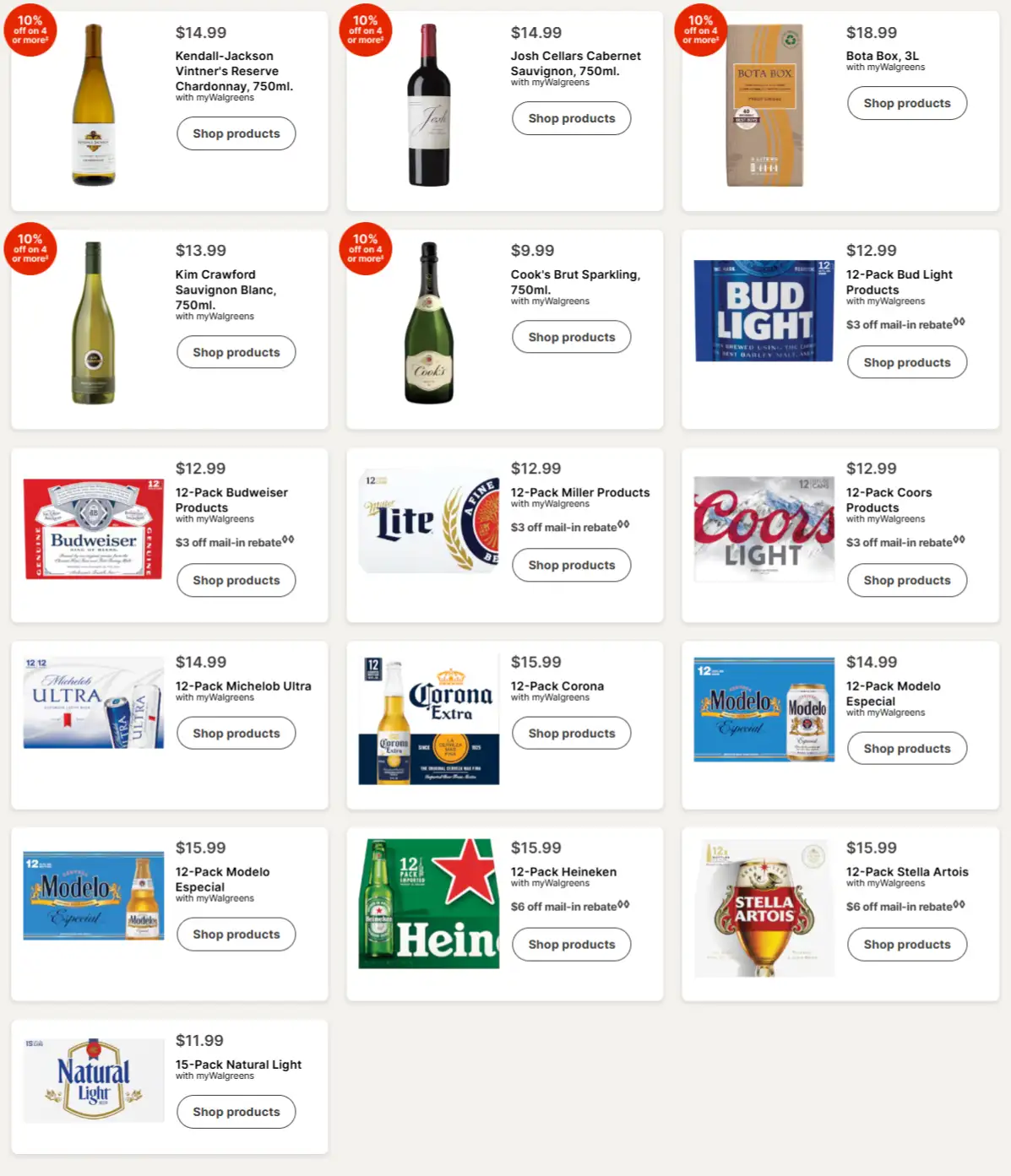Shop products for Josh Cellars Cabernet Sauvignon
This screenshot has height=1176, width=1011.
(571, 118)
